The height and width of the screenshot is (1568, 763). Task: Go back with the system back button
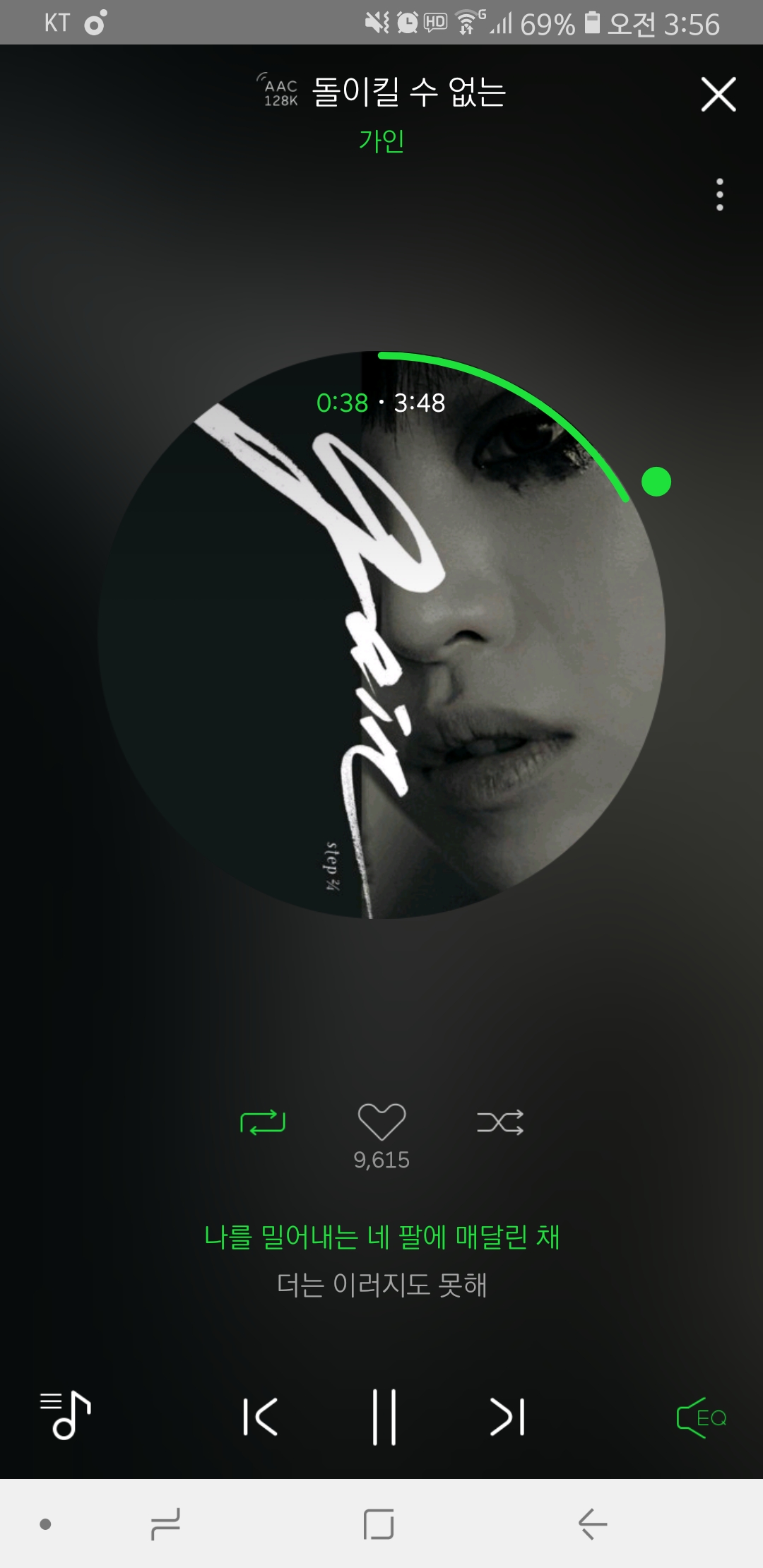click(x=592, y=1524)
